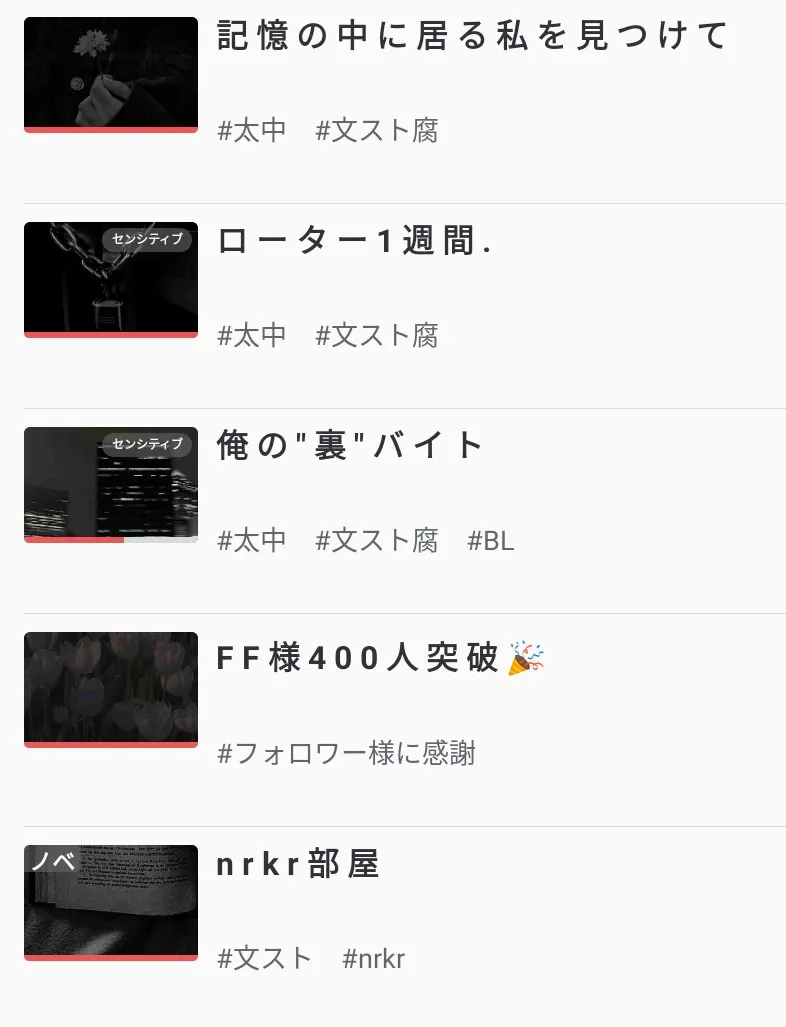Viewport: 786px width, 1027px height.
Task: Tap #太中 under 記憶の中に居る私を見つけて
Action: pyautogui.click(x=252, y=130)
